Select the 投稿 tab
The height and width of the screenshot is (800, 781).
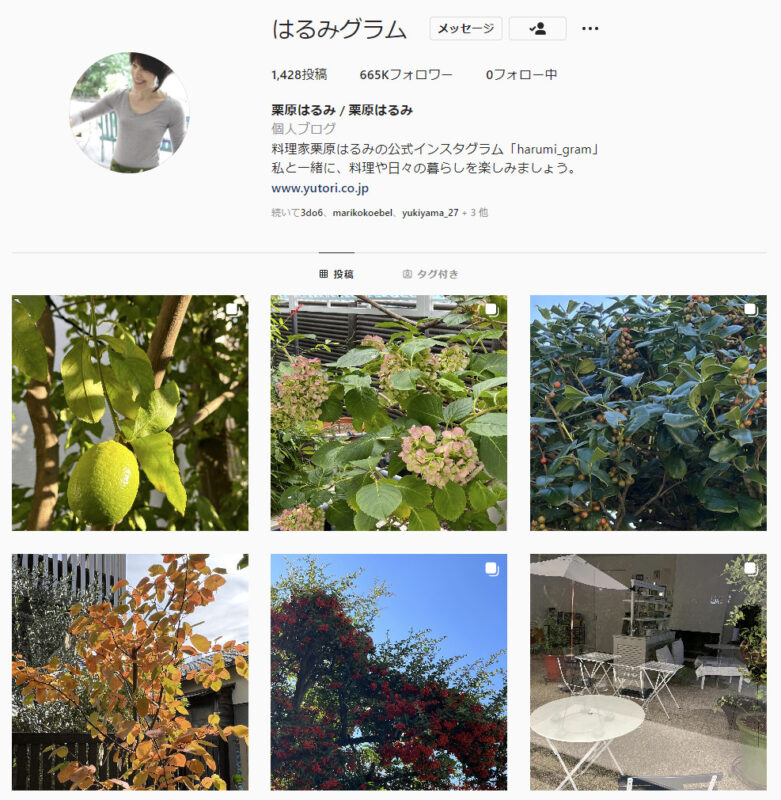coord(336,274)
